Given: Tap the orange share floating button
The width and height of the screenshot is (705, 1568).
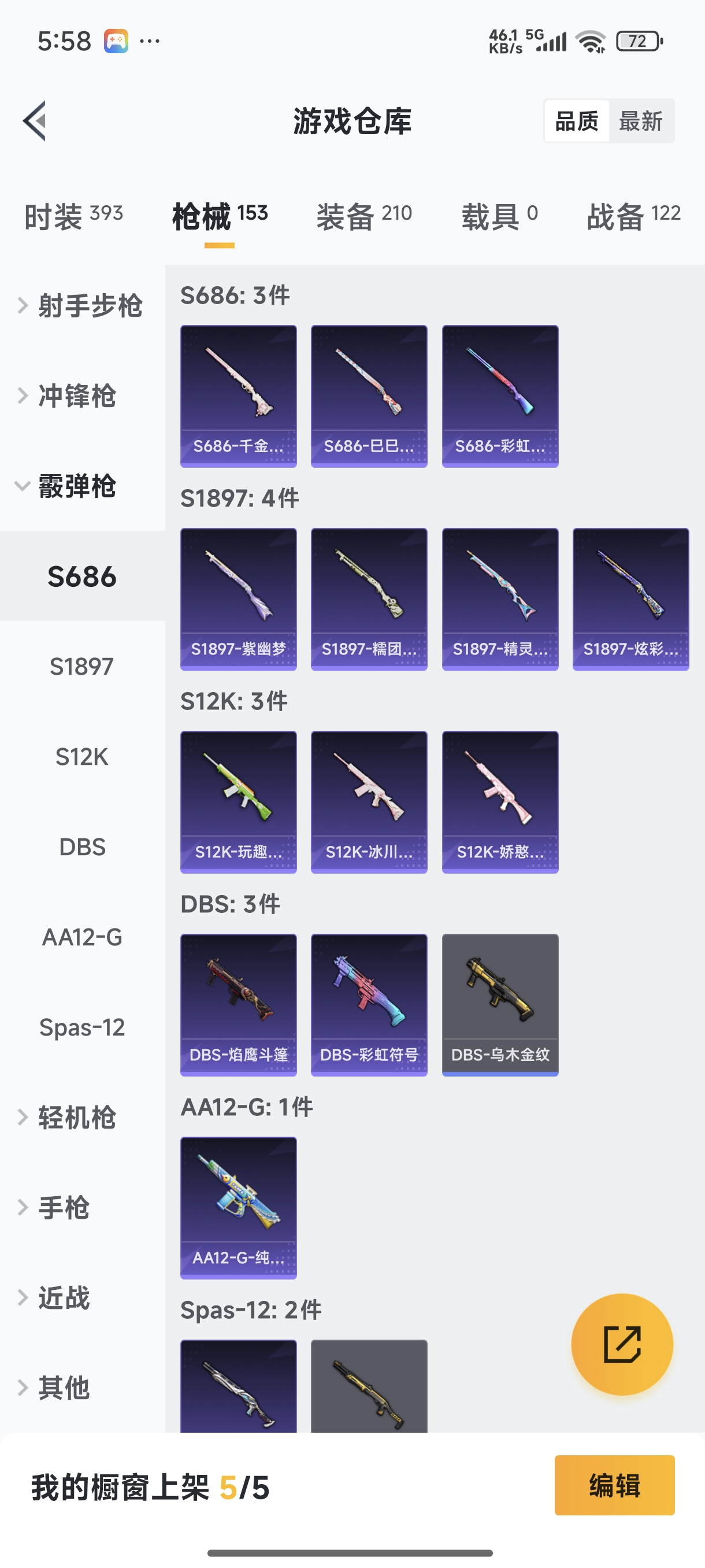Looking at the screenshot, I should pos(622,1344).
